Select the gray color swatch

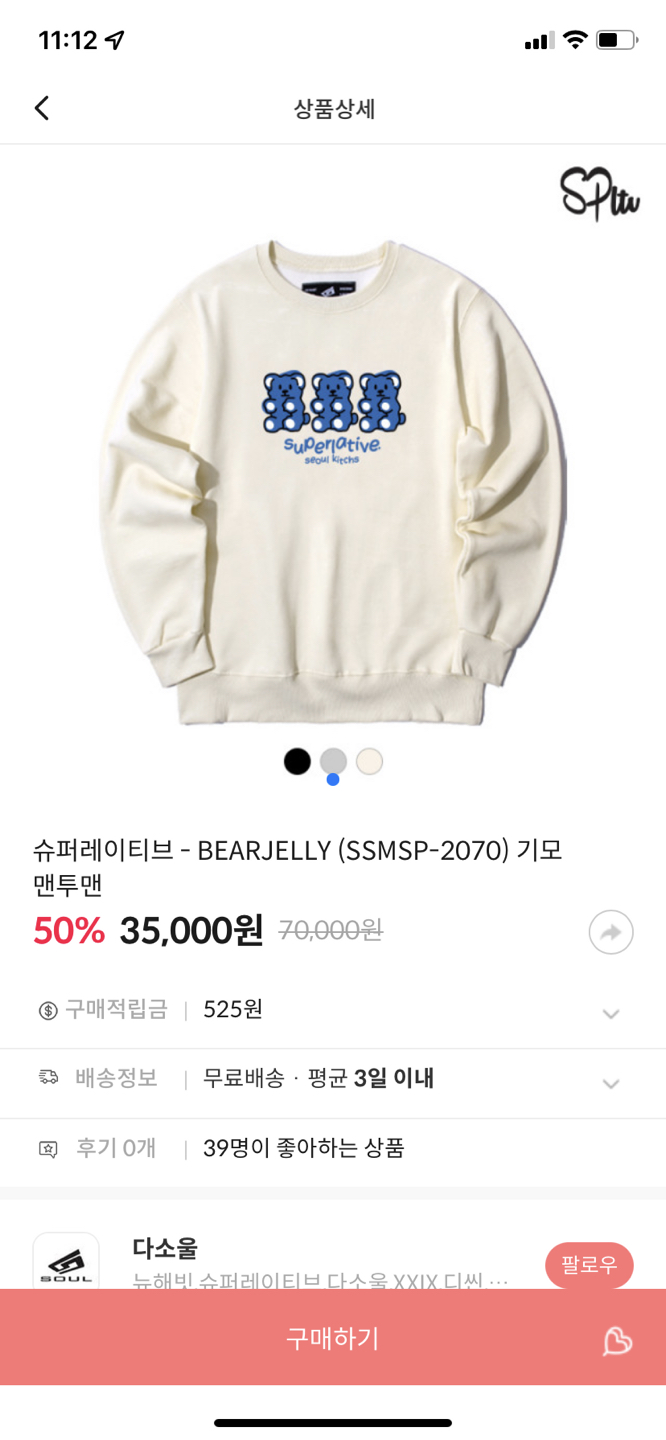tap(333, 761)
